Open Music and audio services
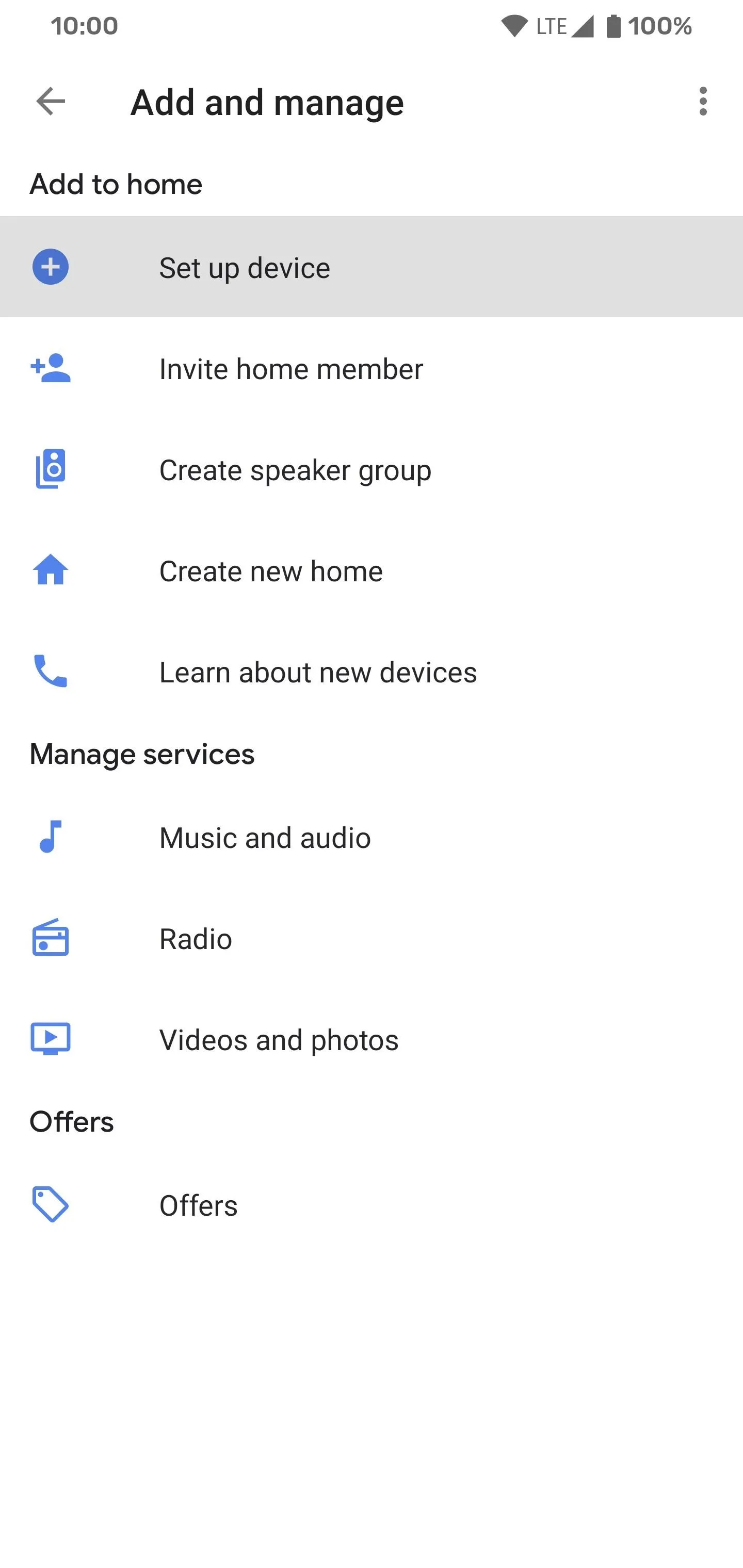This screenshot has width=743, height=1568. (x=372, y=837)
